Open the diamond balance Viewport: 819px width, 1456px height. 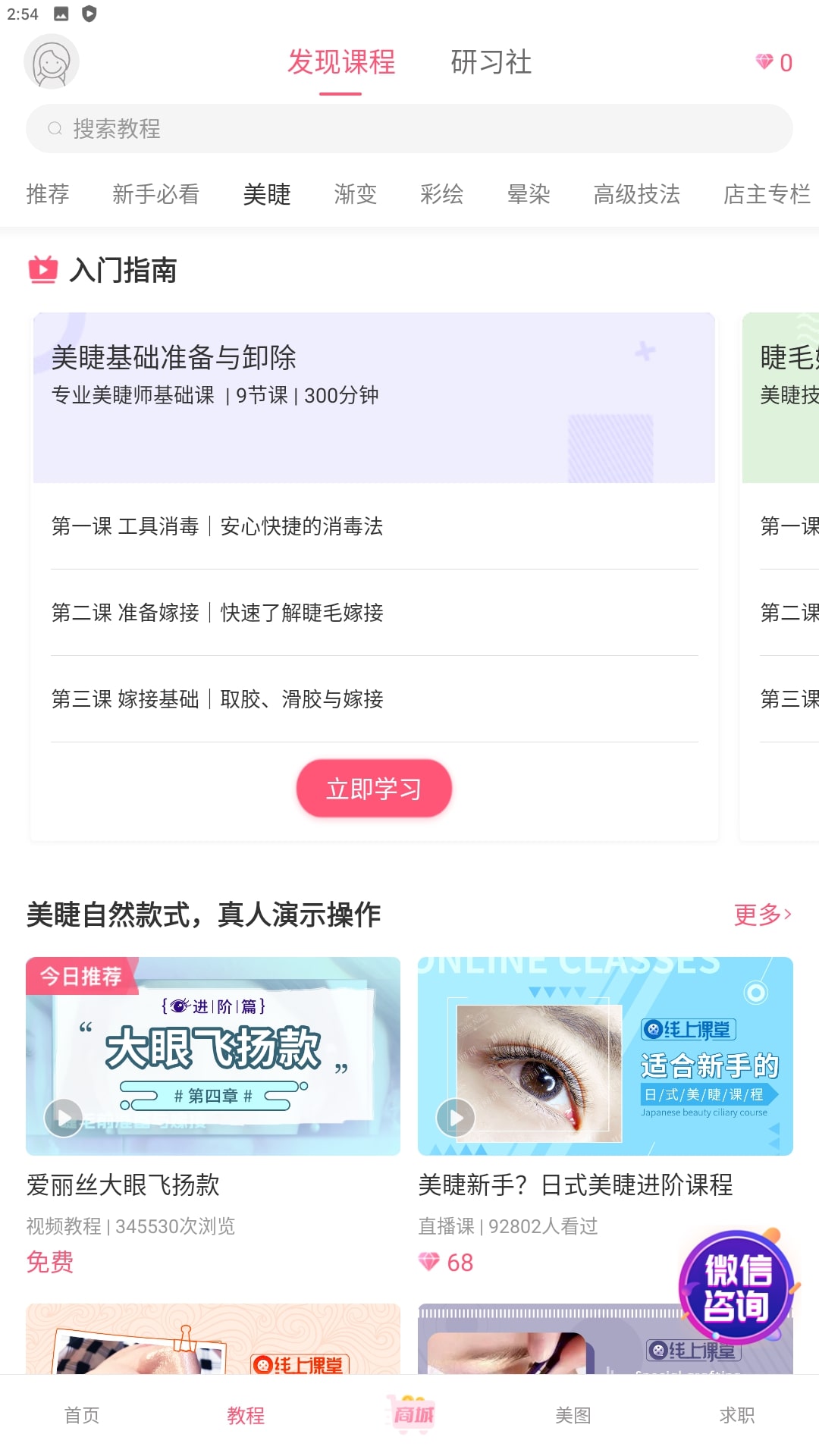pos(774,62)
